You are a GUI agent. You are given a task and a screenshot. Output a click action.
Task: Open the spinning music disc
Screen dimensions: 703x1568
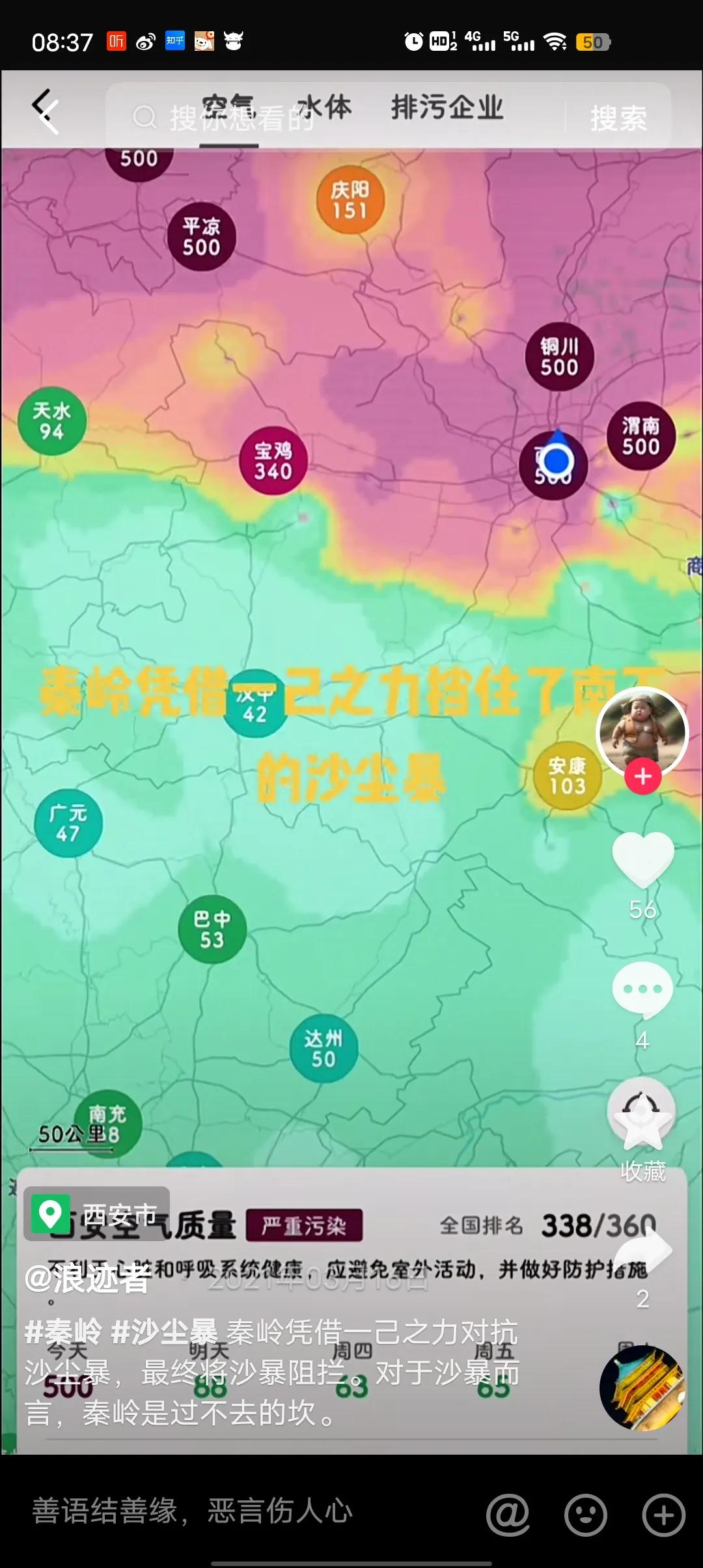tap(642, 1388)
